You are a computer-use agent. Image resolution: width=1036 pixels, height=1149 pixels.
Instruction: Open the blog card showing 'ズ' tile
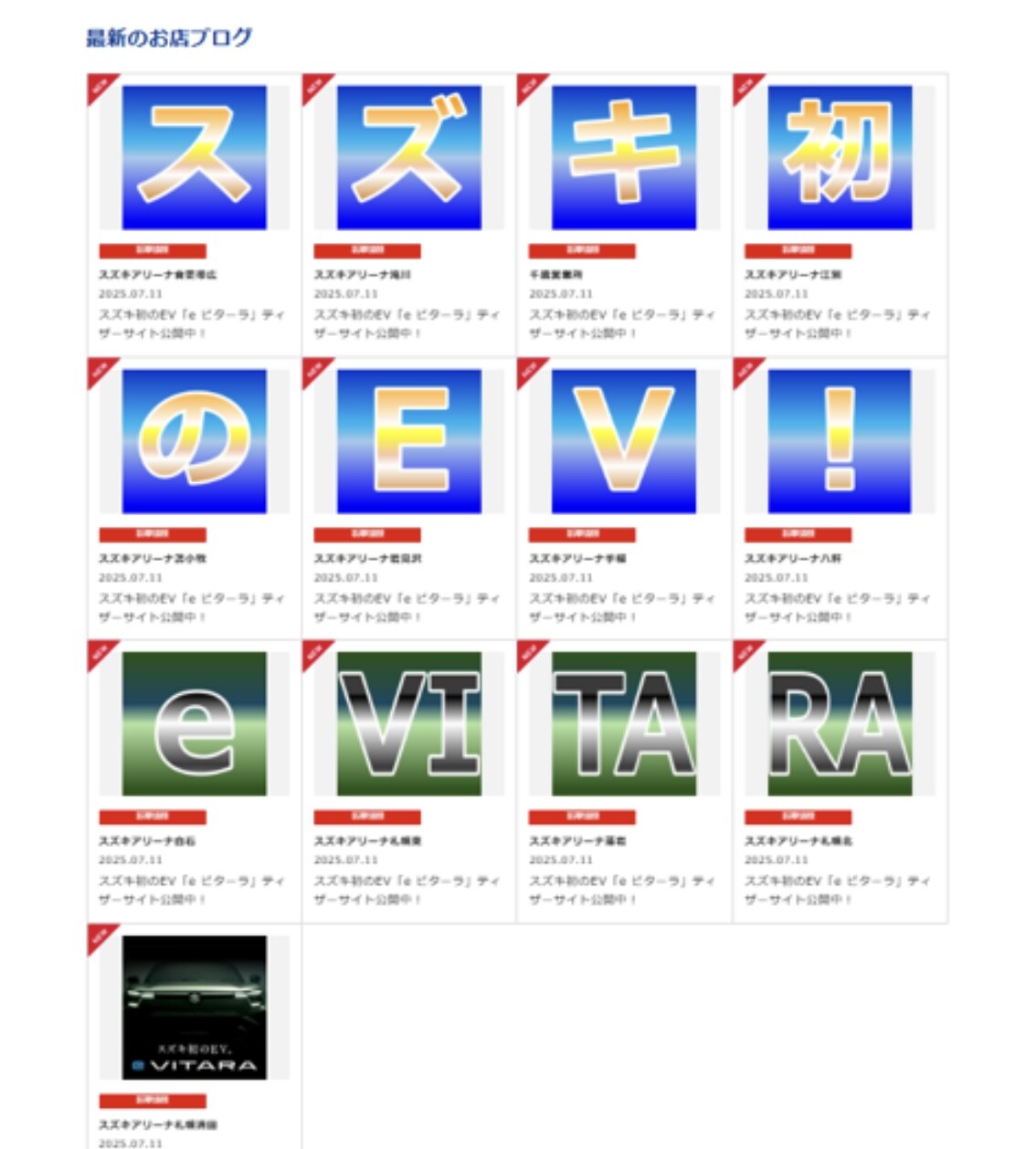(408, 158)
